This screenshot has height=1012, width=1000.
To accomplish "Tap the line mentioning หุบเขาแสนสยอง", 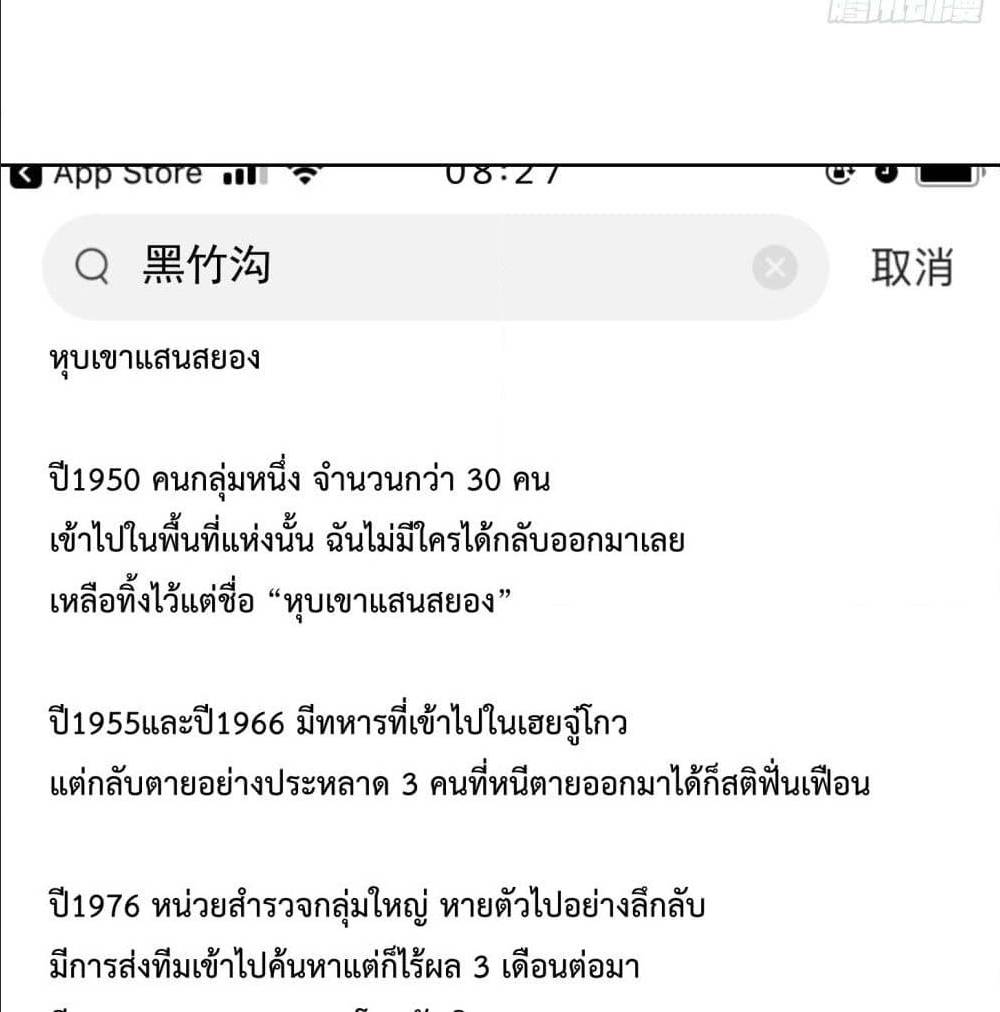I will coord(157,356).
